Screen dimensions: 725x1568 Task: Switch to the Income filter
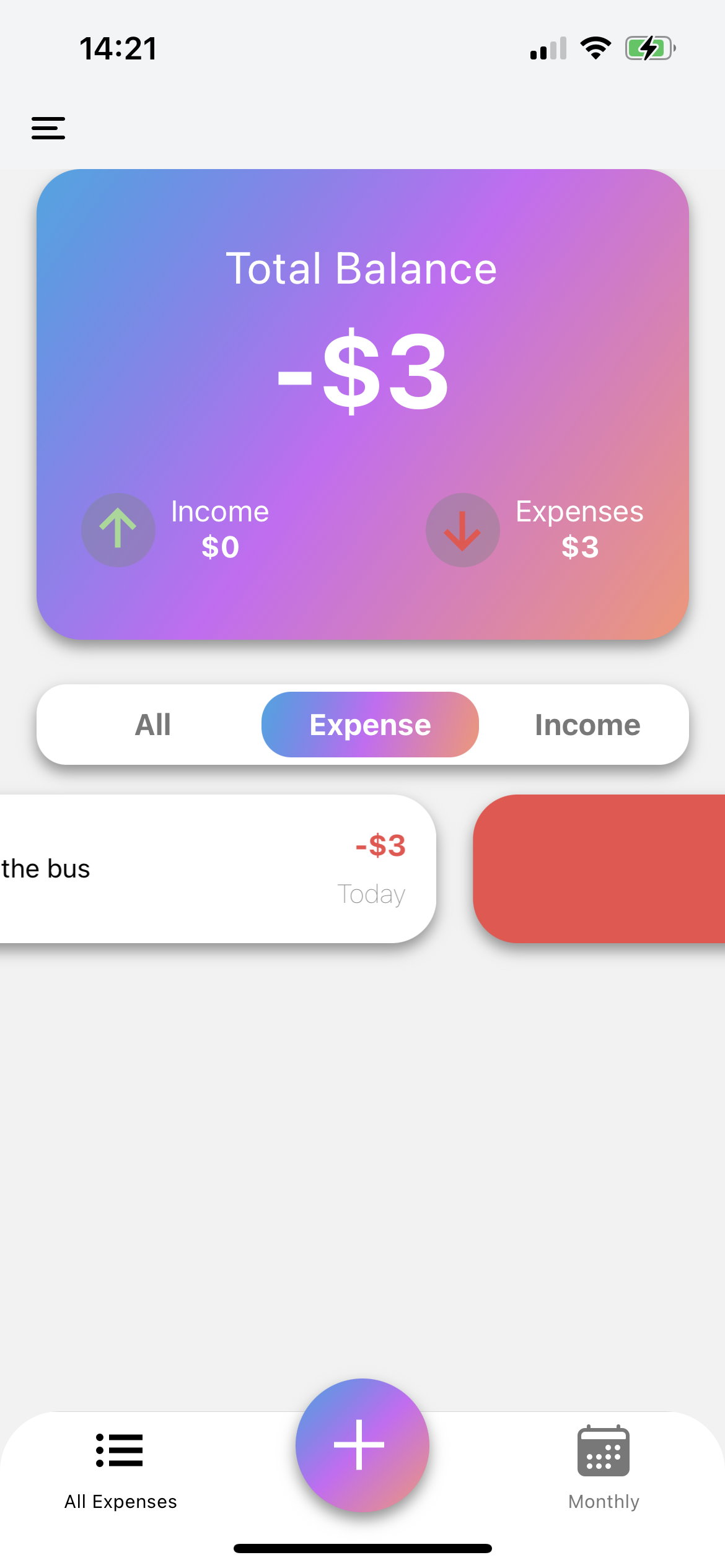tap(587, 724)
